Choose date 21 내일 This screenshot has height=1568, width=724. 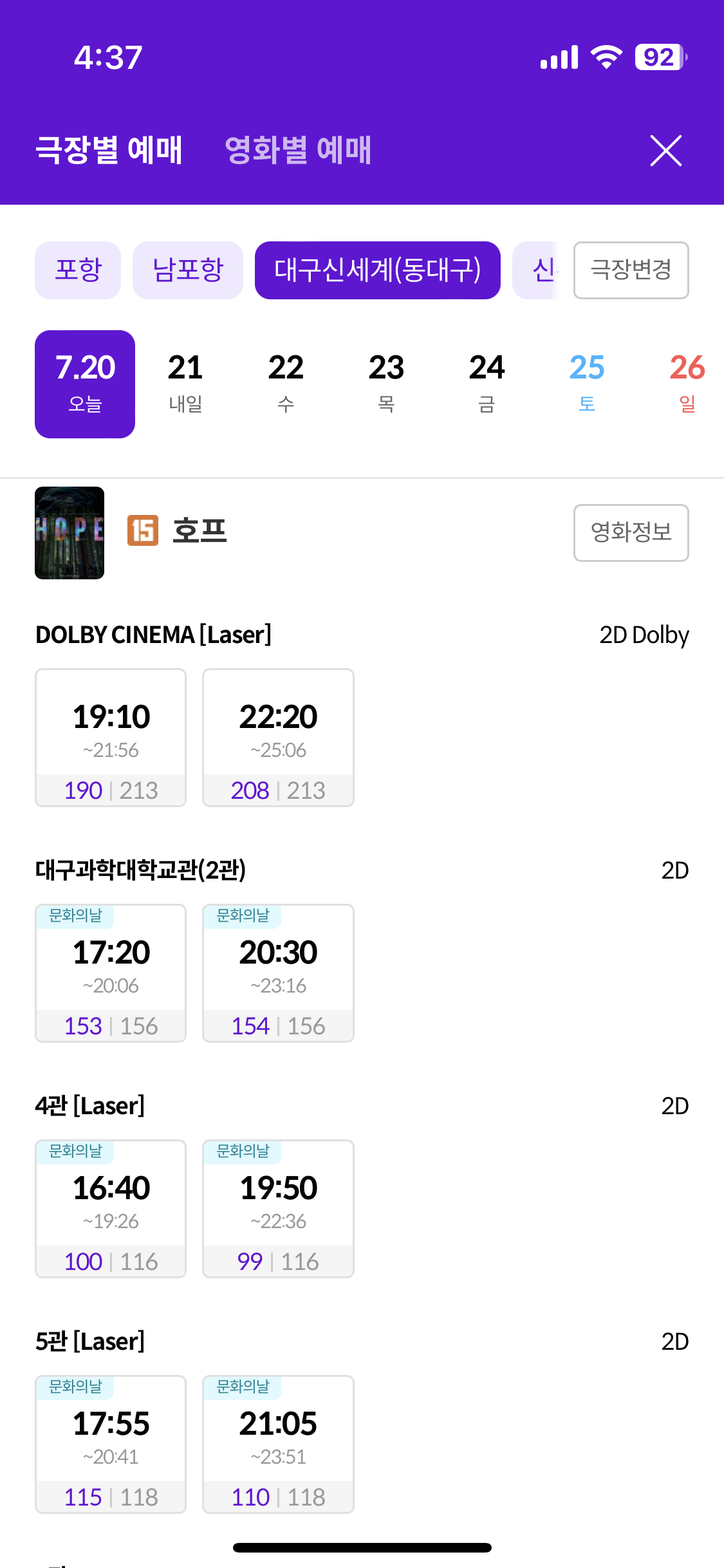pos(185,384)
